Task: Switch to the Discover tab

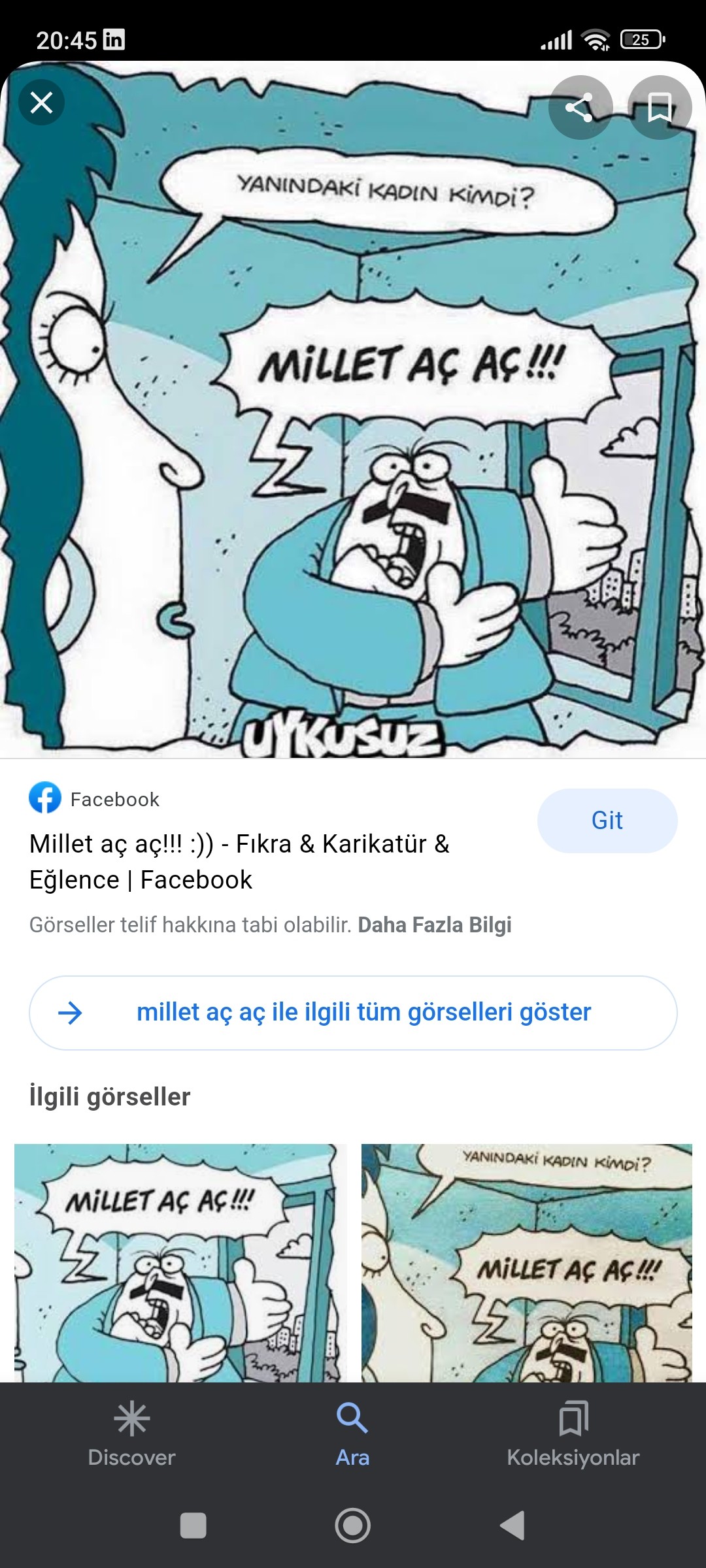Action: [131, 1435]
